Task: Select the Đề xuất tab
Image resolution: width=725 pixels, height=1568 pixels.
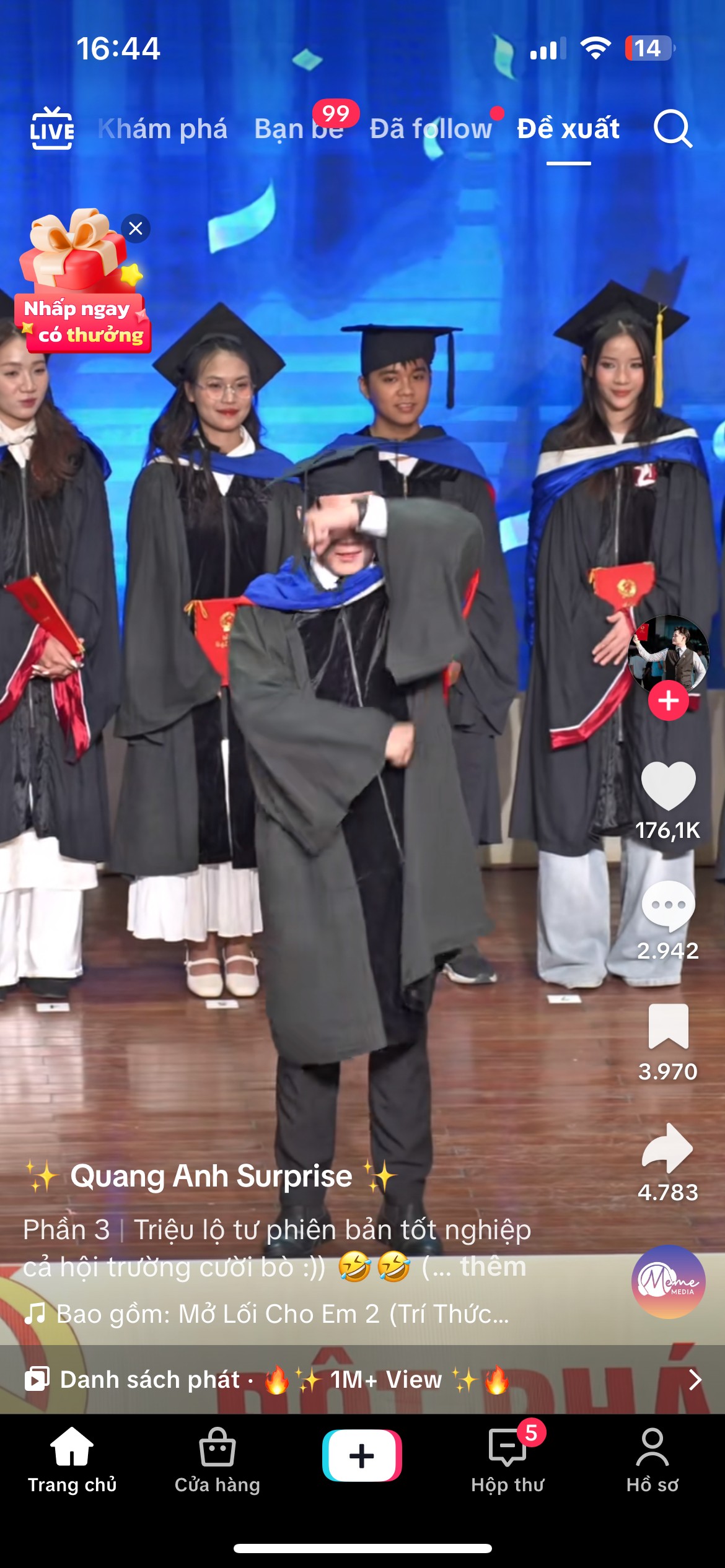Action: click(x=568, y=129)
